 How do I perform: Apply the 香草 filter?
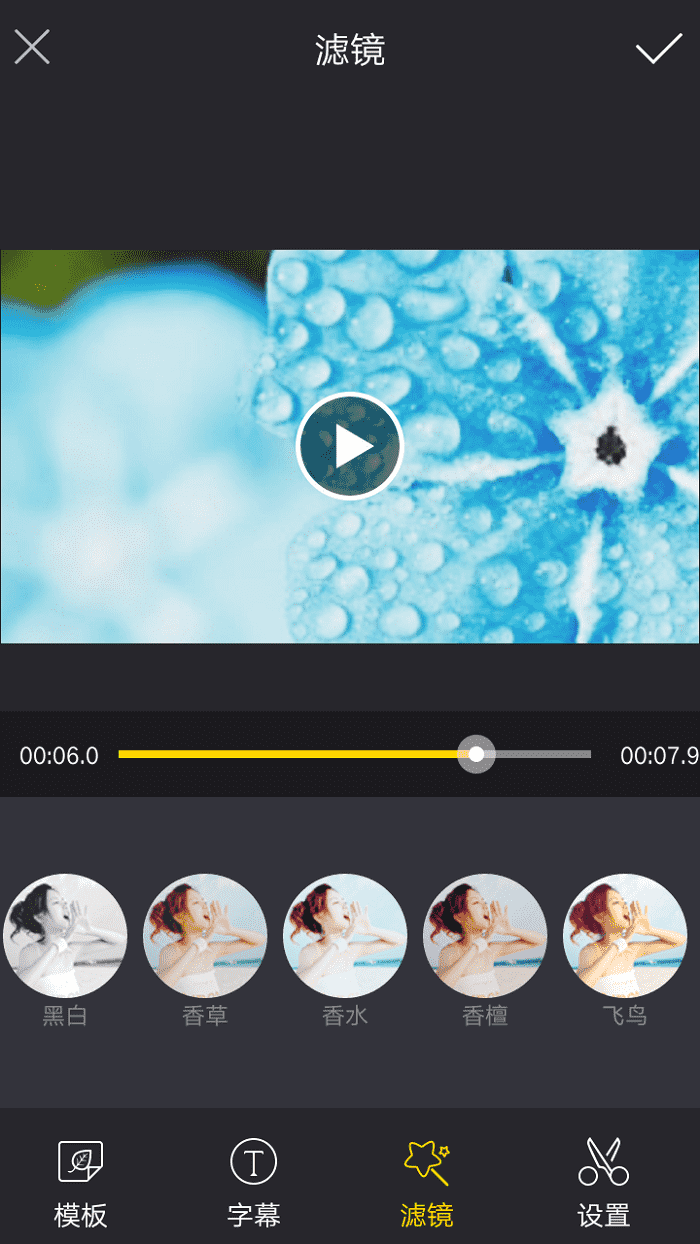pos(206,936)
